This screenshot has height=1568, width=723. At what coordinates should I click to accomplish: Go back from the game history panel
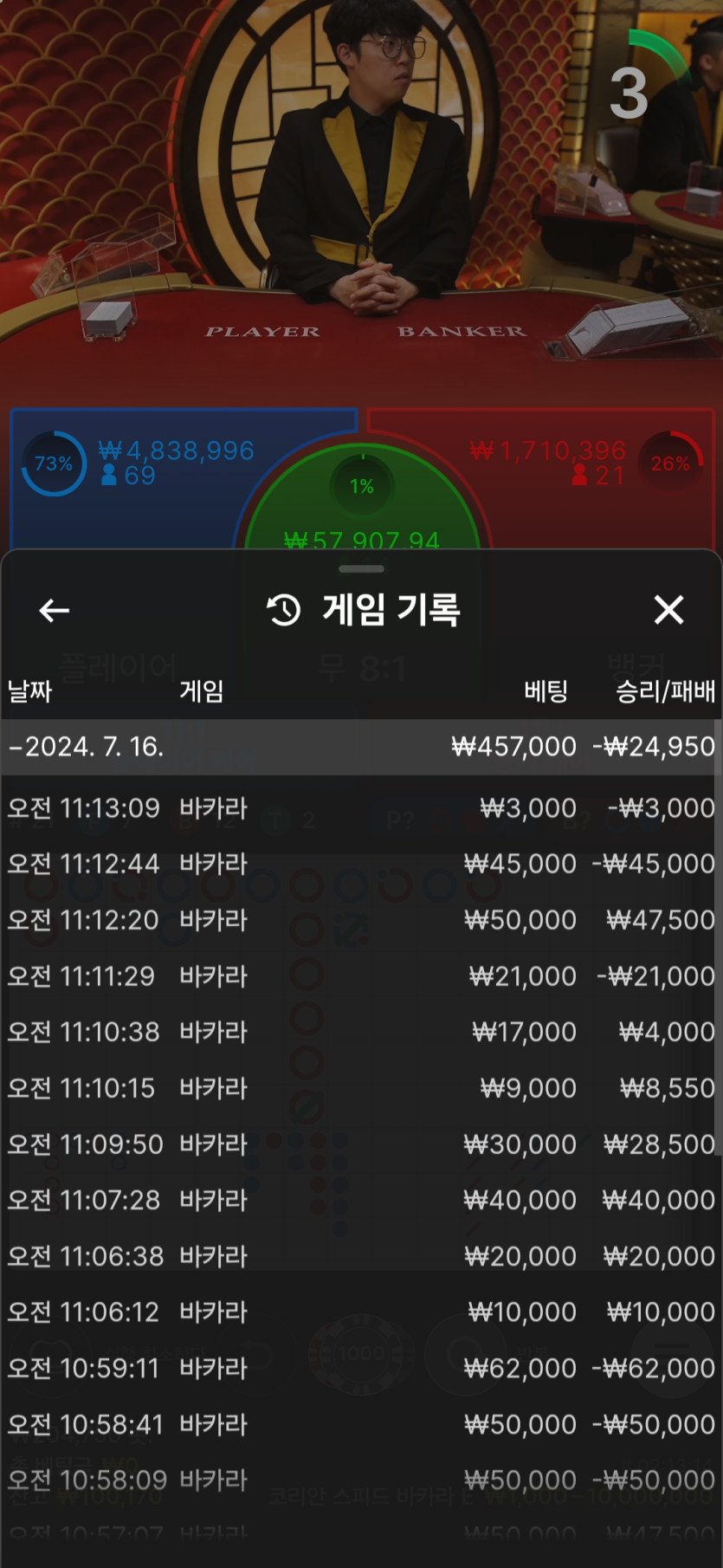(54, 611)
